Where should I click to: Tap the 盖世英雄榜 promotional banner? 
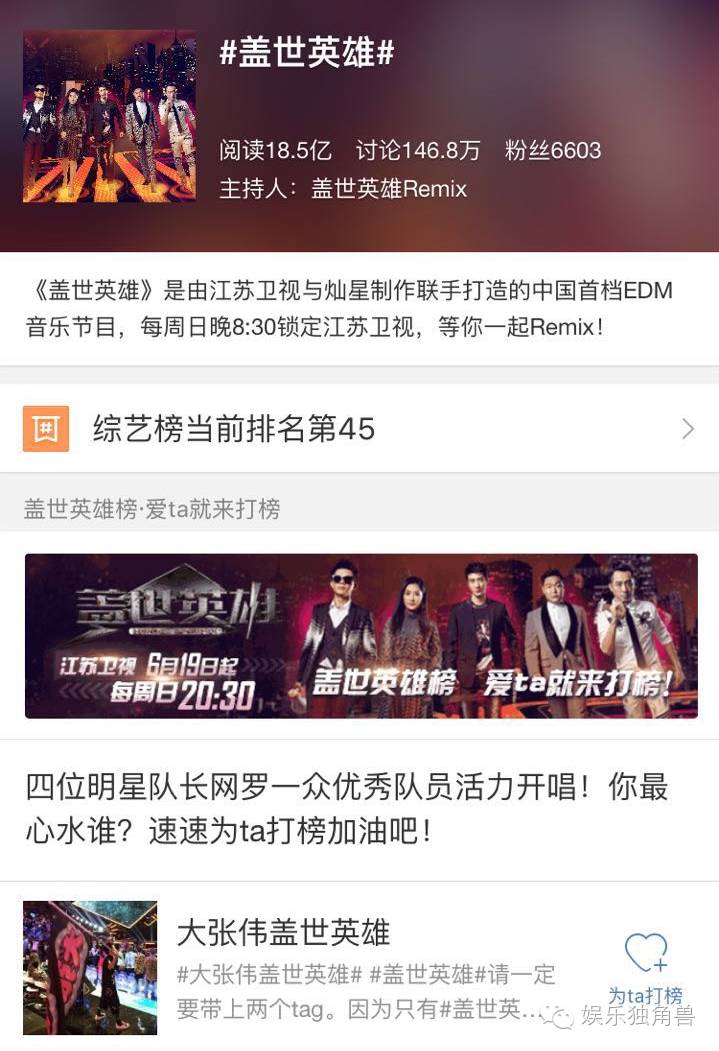(x=360, y=636)
